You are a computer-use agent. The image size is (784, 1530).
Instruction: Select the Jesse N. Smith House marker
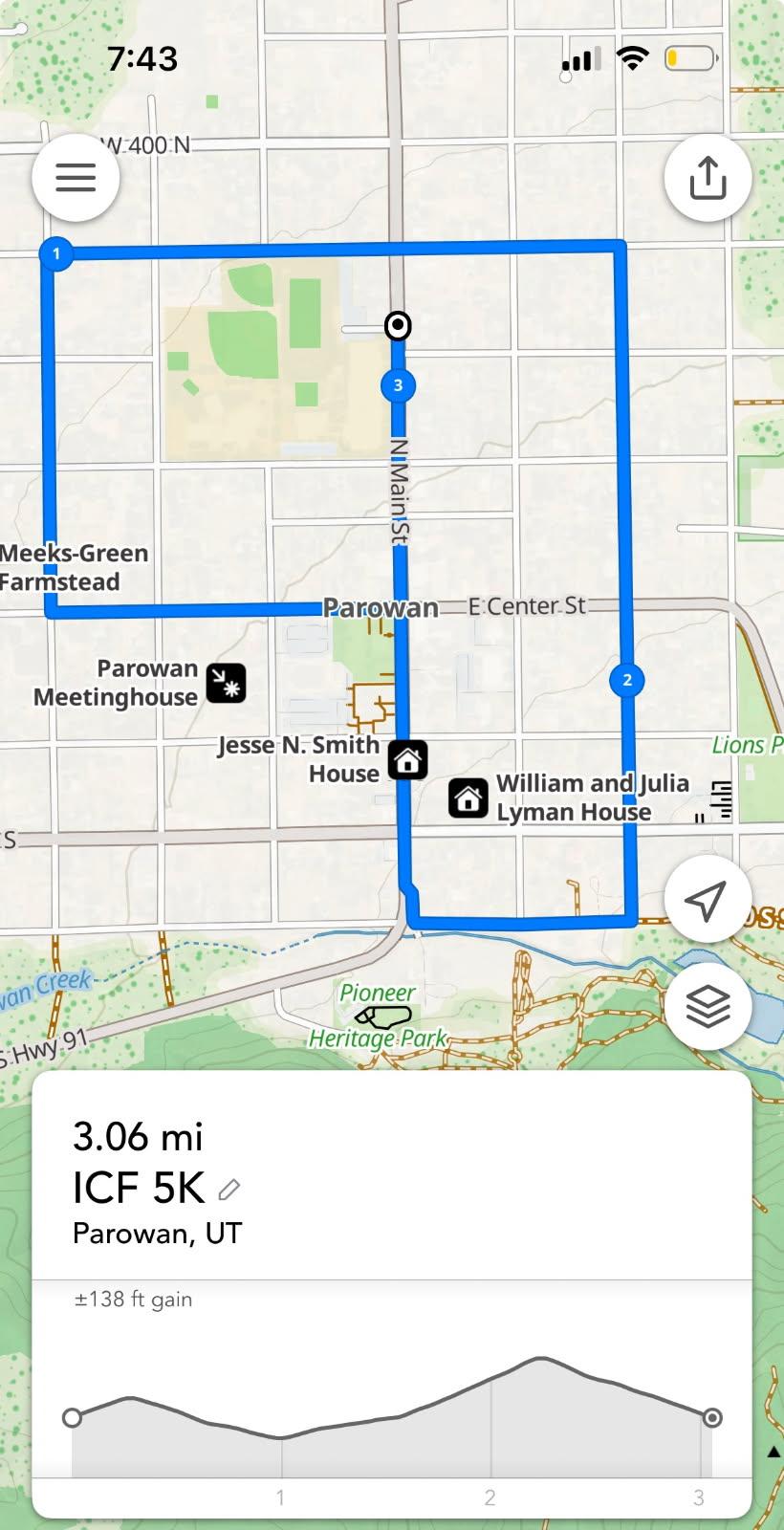click(x=406, y=759)
